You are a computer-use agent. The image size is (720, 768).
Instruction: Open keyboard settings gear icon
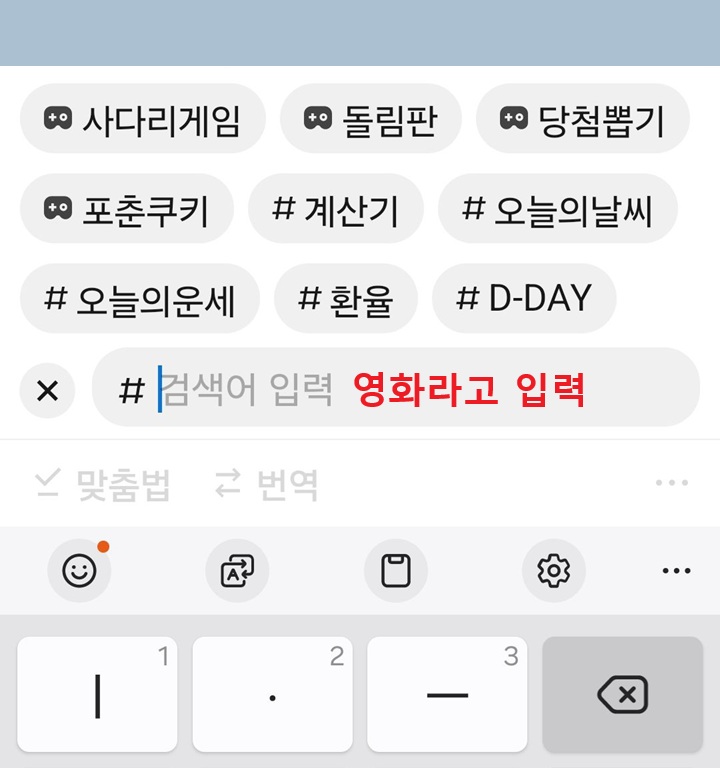click(555, 570)
